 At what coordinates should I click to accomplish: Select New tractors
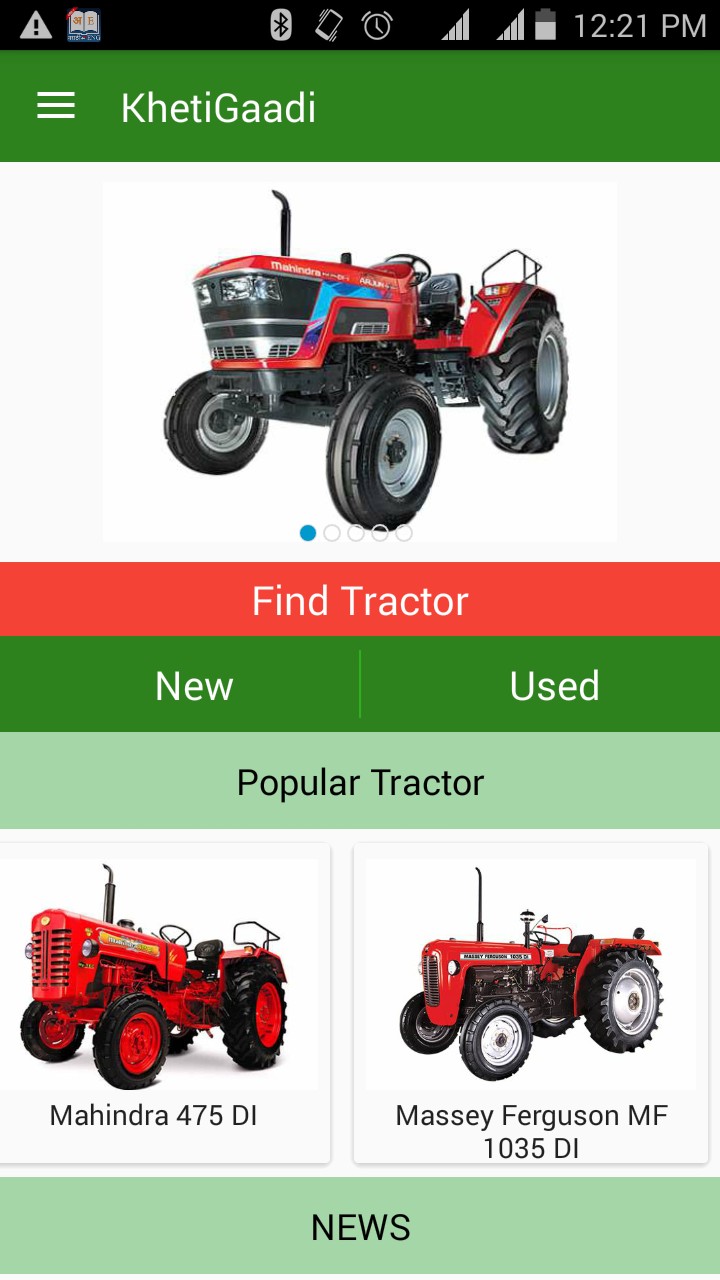[x=194, y=686]
